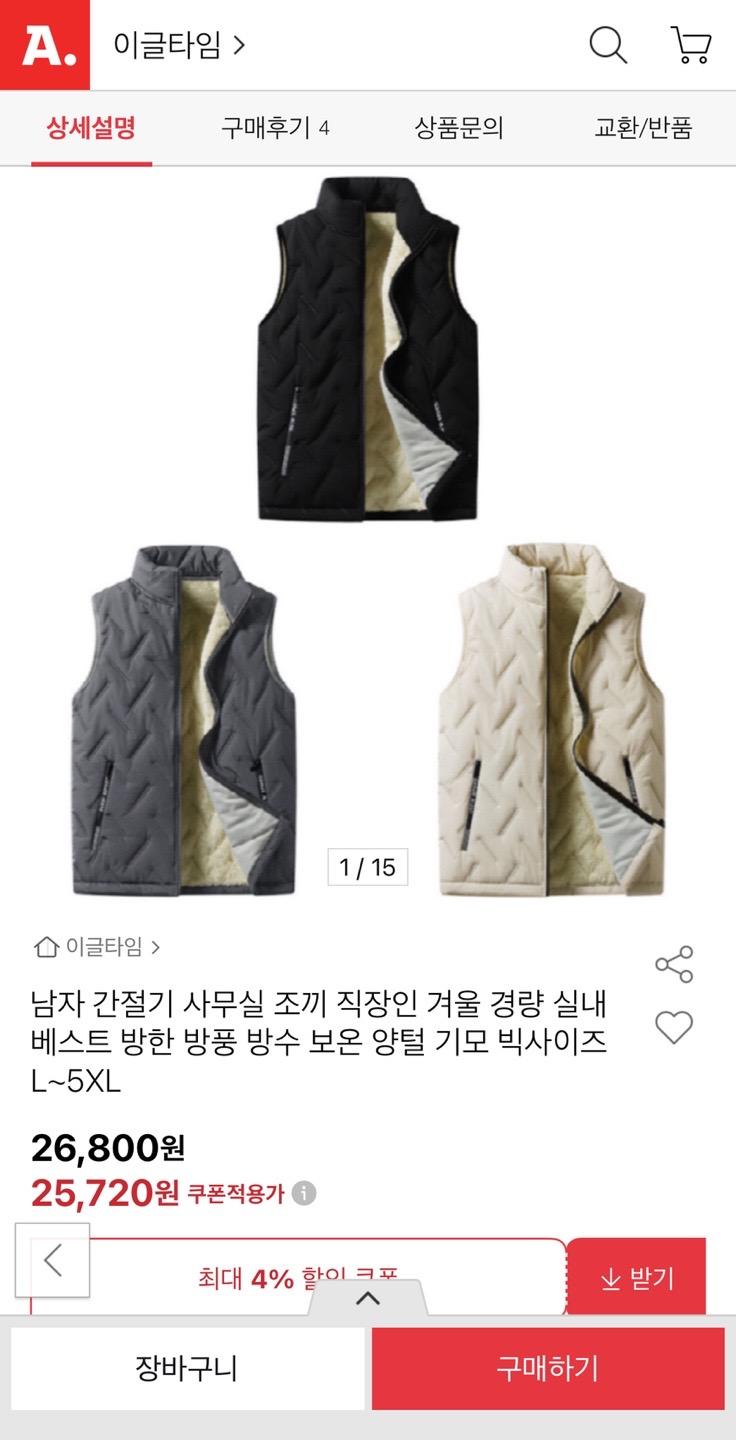736x1440 pixels.
Task: Open the shopping cart icon
Action: pyautogui.click(x=690, y=45)
